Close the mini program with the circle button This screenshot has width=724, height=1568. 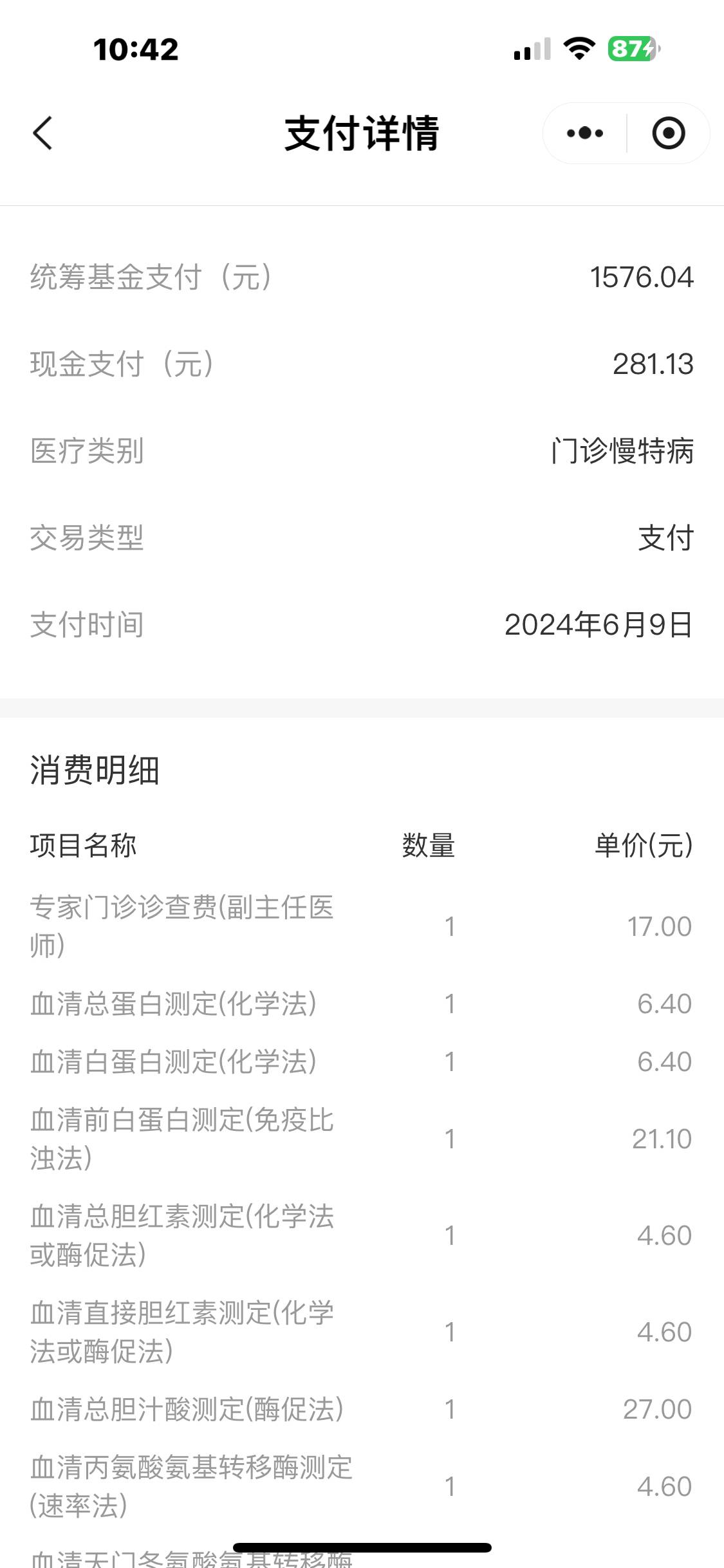(668, 133)
